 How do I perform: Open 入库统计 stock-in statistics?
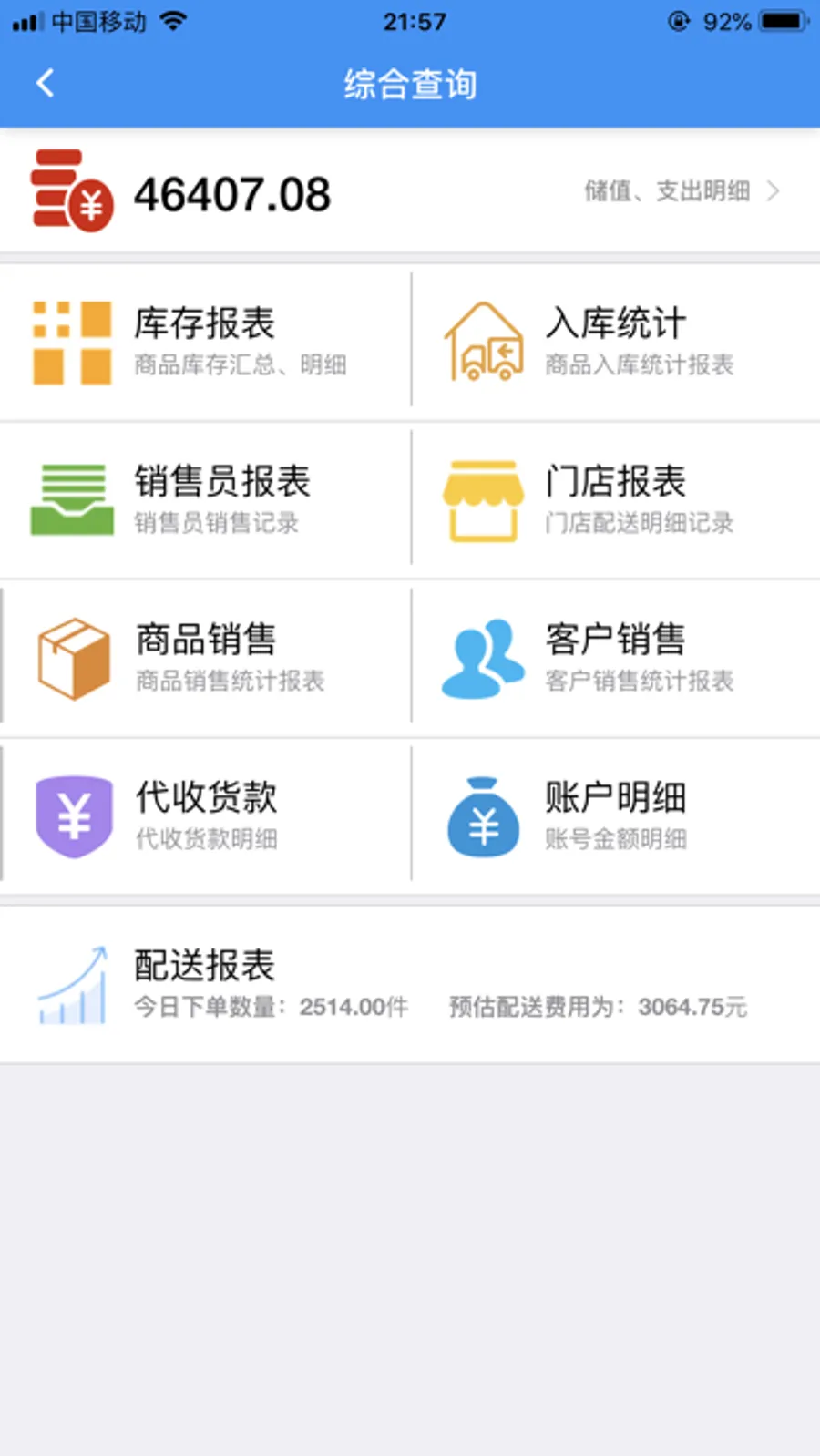point(615,342)
